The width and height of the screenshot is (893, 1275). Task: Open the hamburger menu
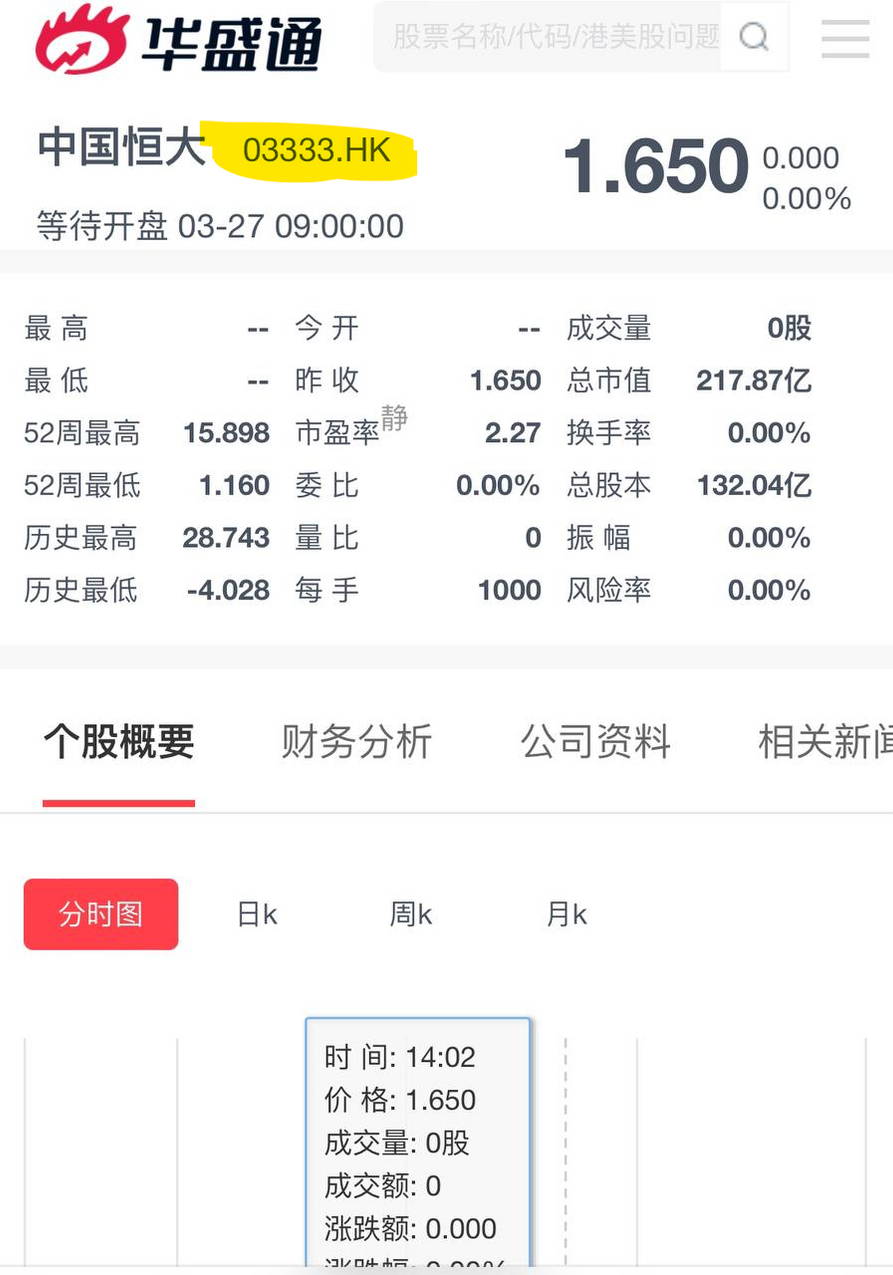tap(845, 38)
